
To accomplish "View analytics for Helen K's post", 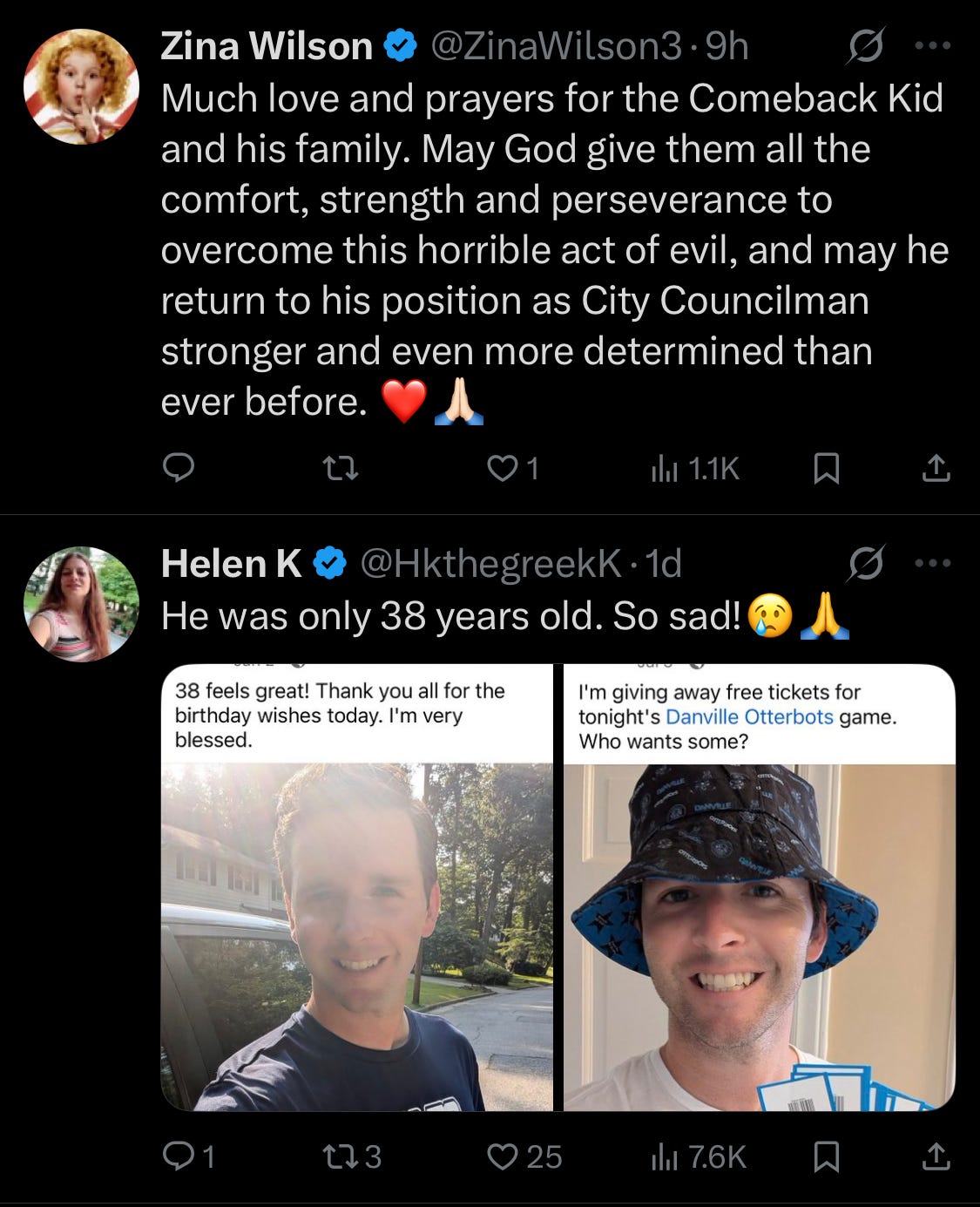I will tap(699, 1156).
